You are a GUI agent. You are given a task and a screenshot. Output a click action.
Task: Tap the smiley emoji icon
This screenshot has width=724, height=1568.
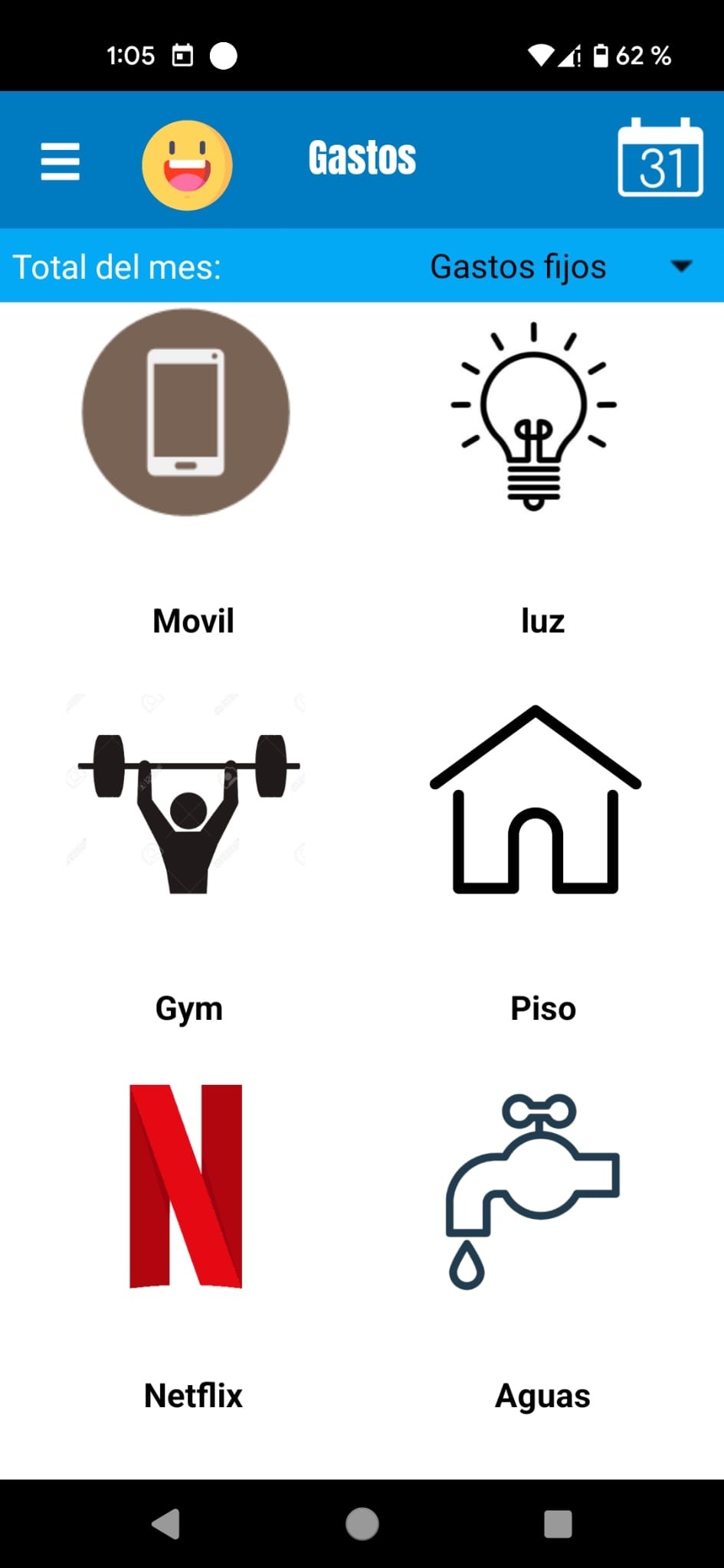click(x=187, y=165)
